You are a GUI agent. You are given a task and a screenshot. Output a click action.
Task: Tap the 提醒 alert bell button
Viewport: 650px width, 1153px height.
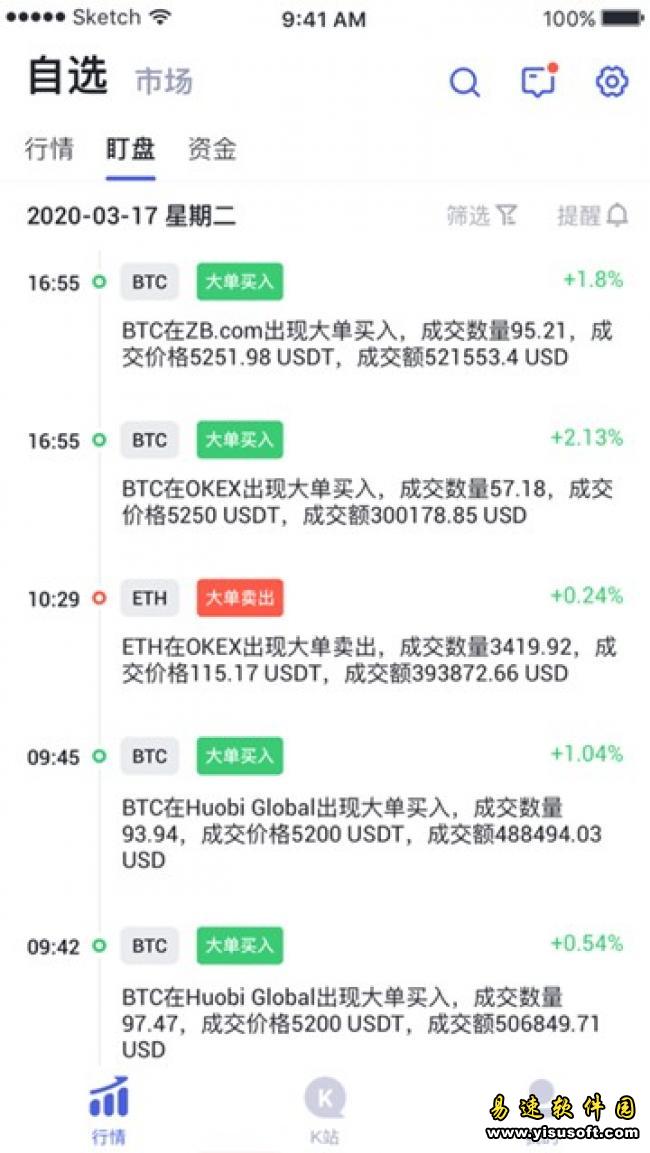point(592,215)
